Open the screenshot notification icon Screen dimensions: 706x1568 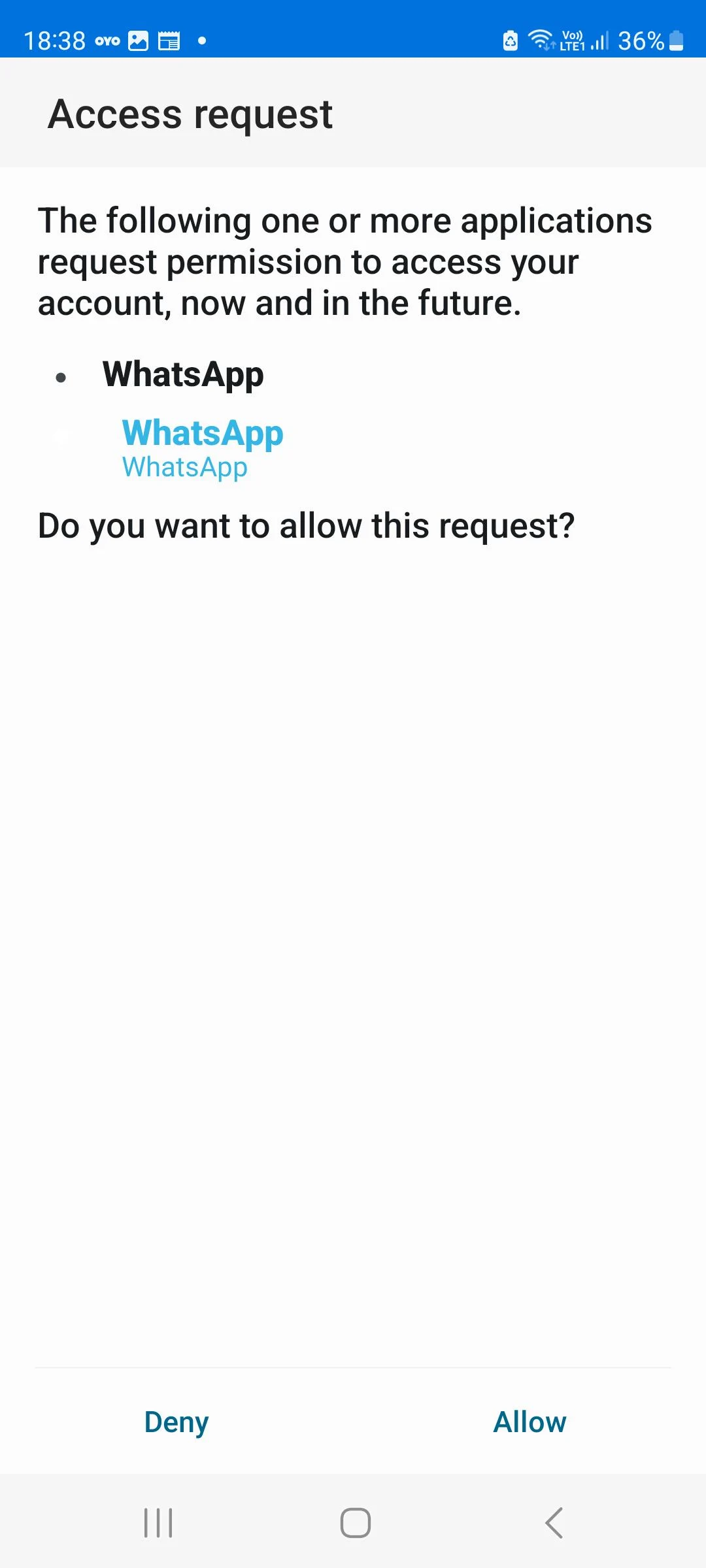pyautogui.click(x=137, y=41)
